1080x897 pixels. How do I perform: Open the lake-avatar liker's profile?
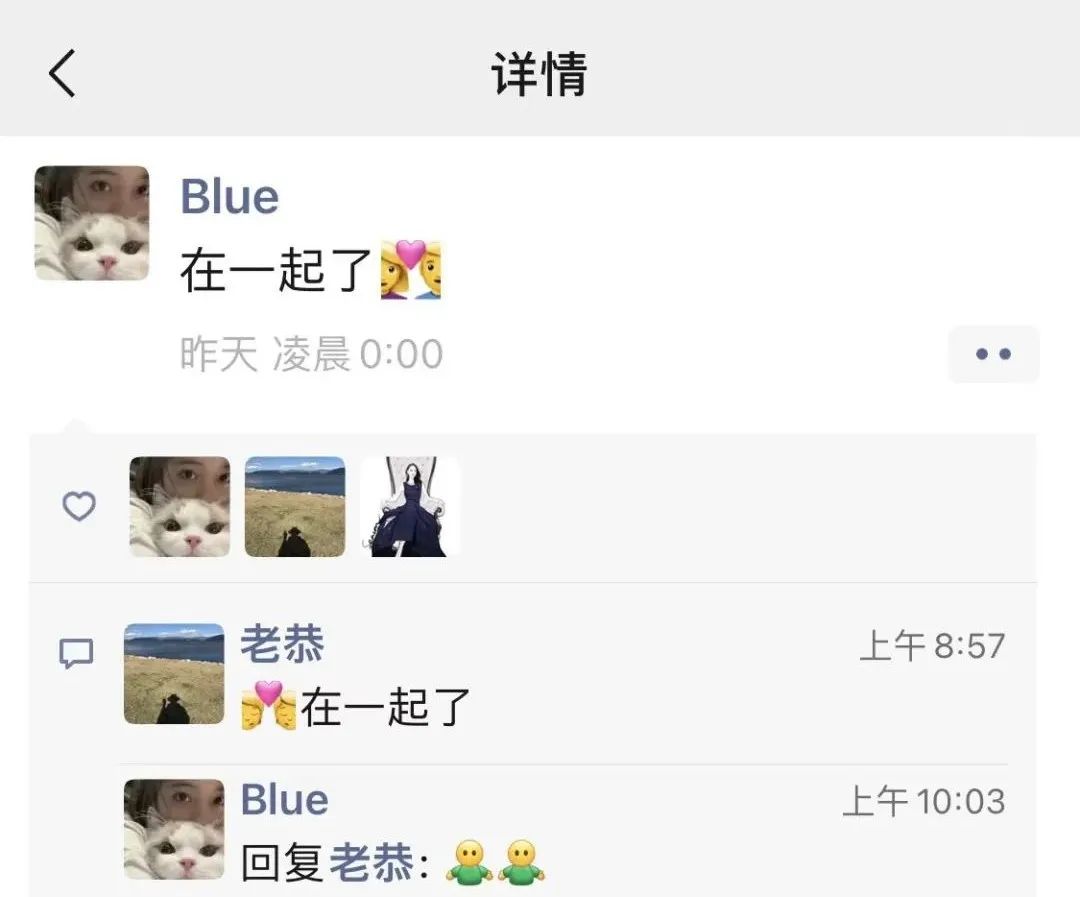pyautogui.click(x=295, y=507)
